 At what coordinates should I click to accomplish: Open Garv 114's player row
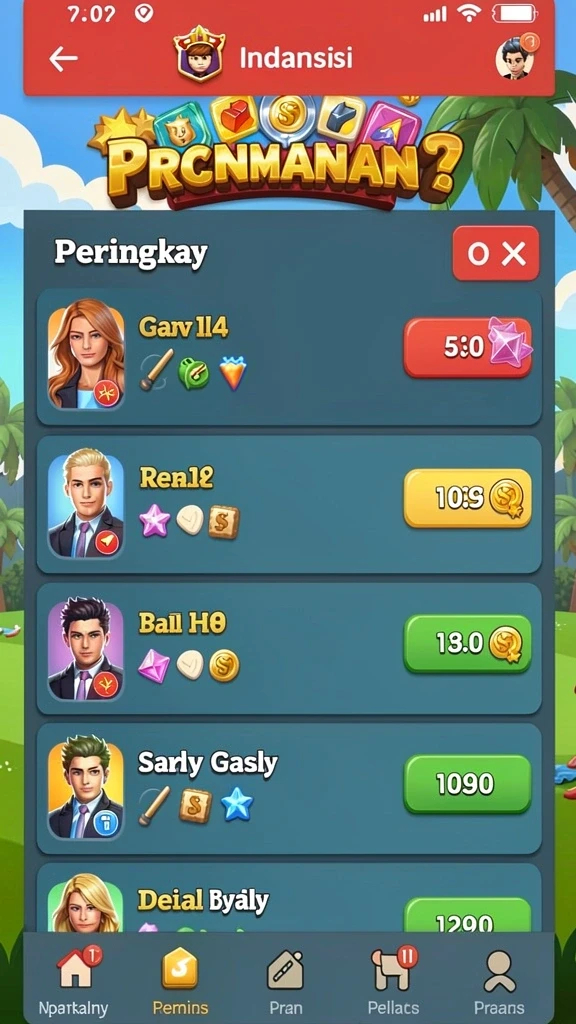289,357
